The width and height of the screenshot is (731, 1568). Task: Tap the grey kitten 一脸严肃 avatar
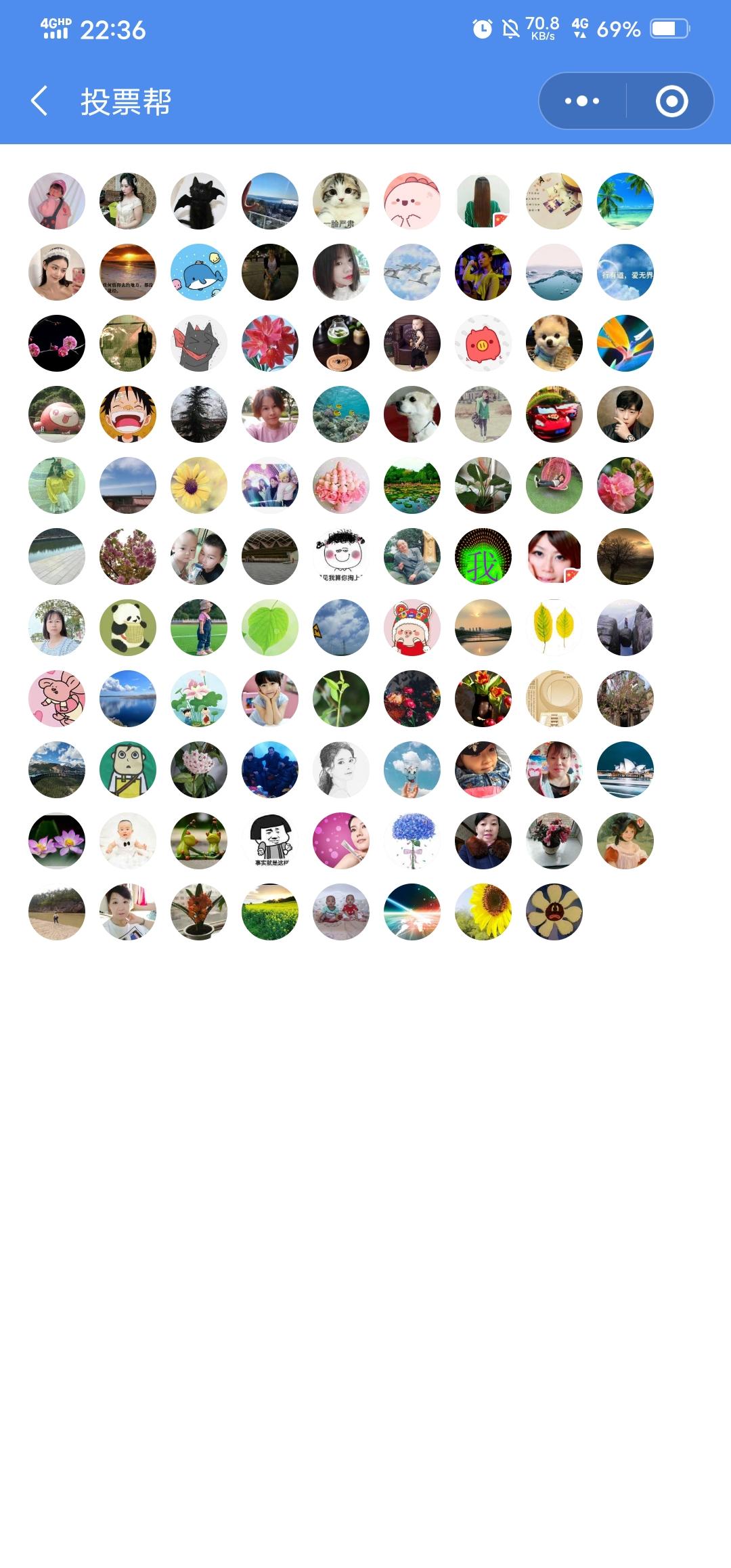click(341, 201)
